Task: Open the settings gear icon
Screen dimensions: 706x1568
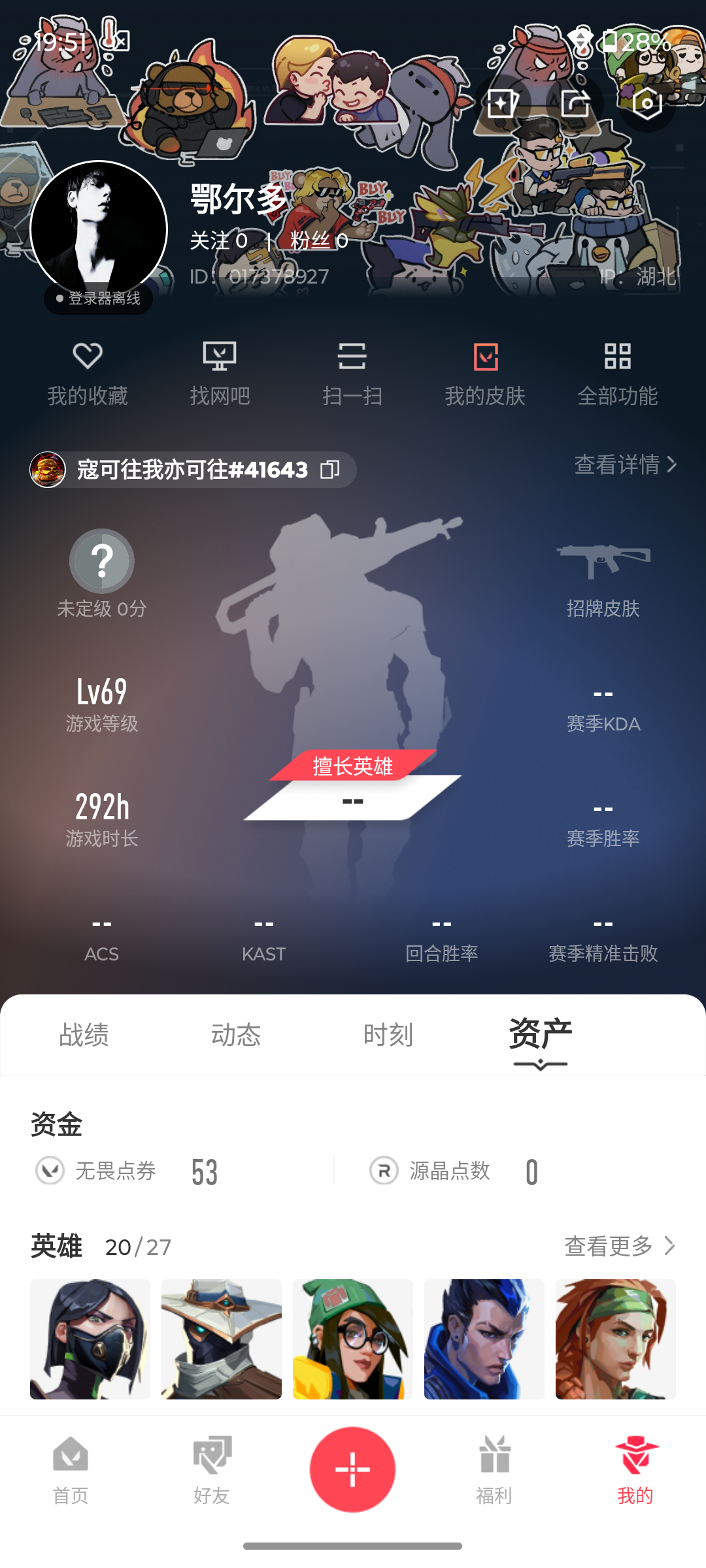Action: [647, 103]
